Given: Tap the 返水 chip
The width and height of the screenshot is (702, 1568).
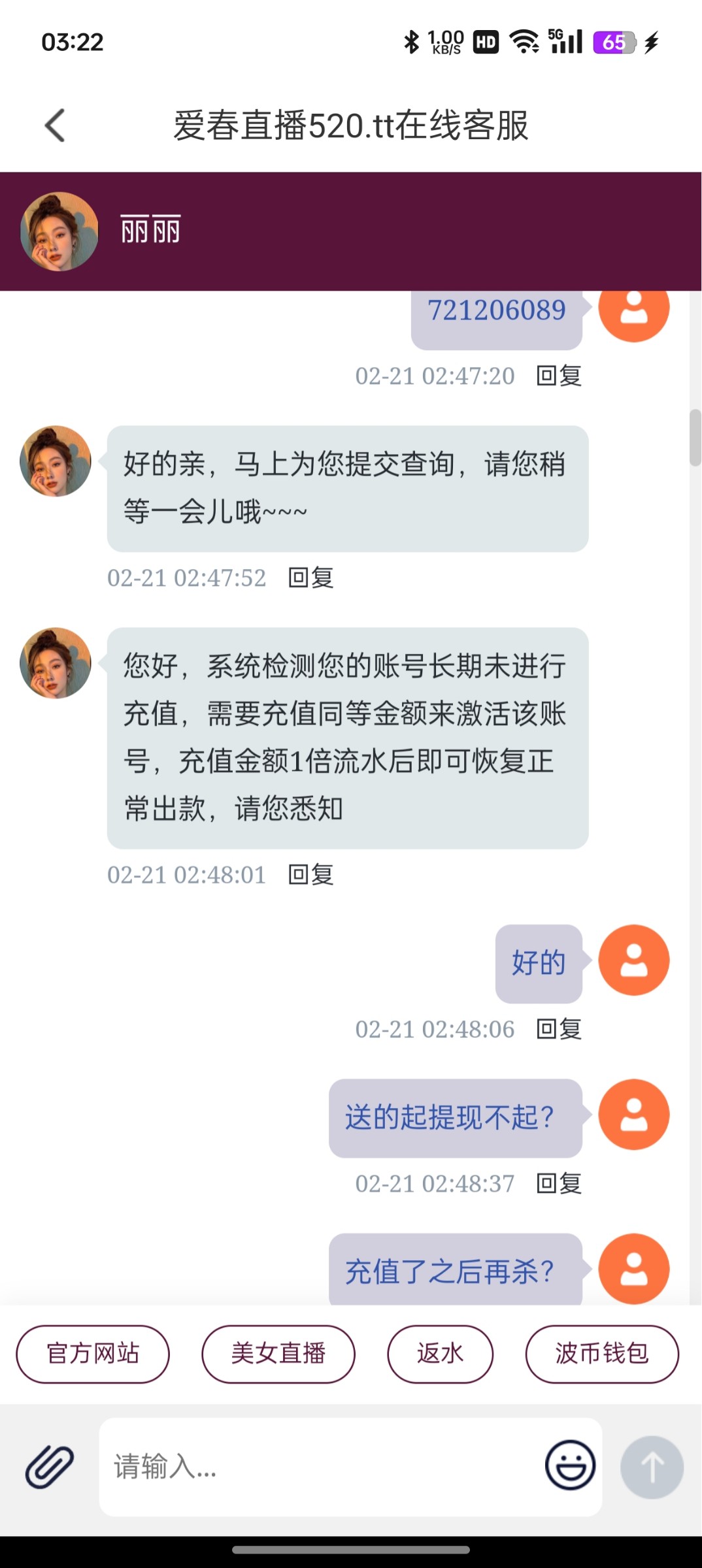Looking at the screenshot, I should tap(440, 1354).
